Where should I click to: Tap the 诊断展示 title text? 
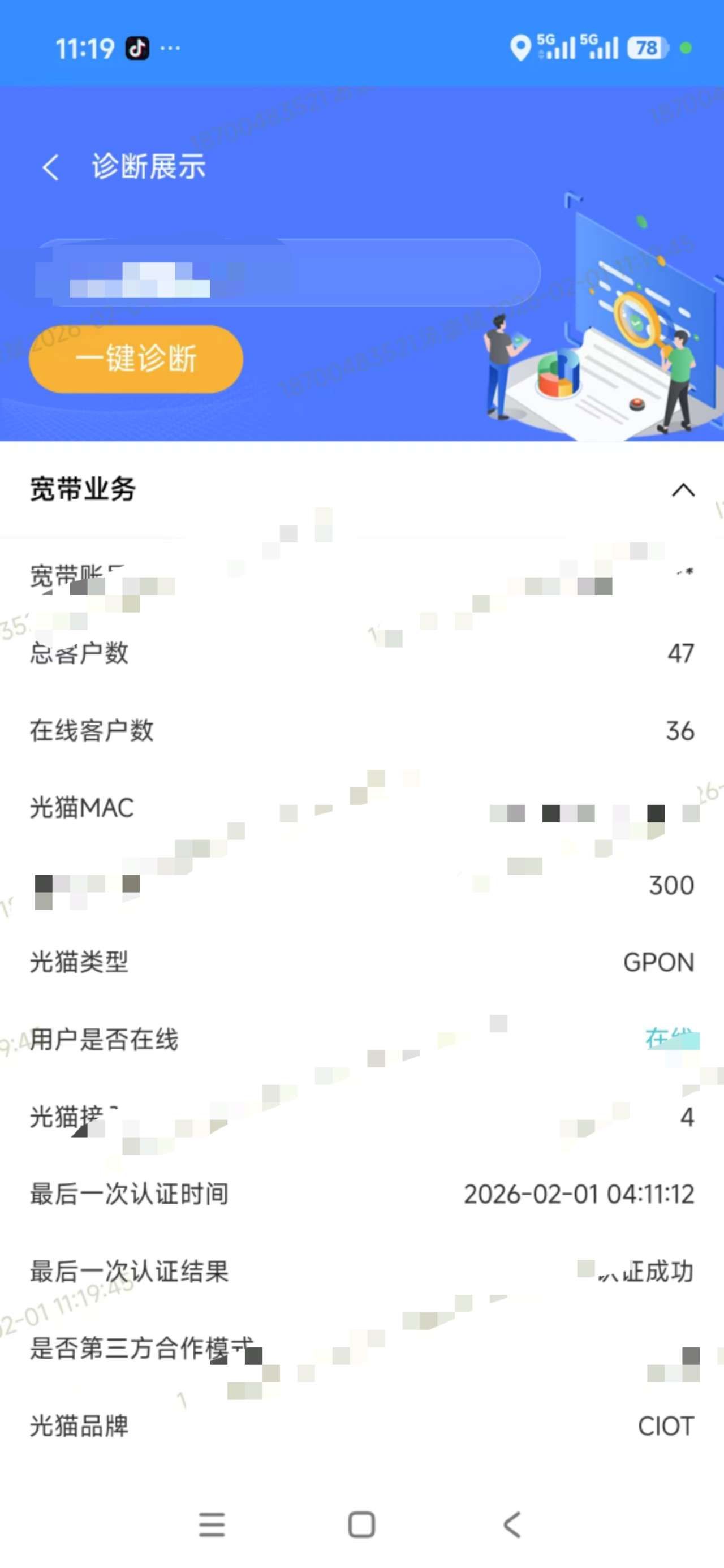coord(149,166)
